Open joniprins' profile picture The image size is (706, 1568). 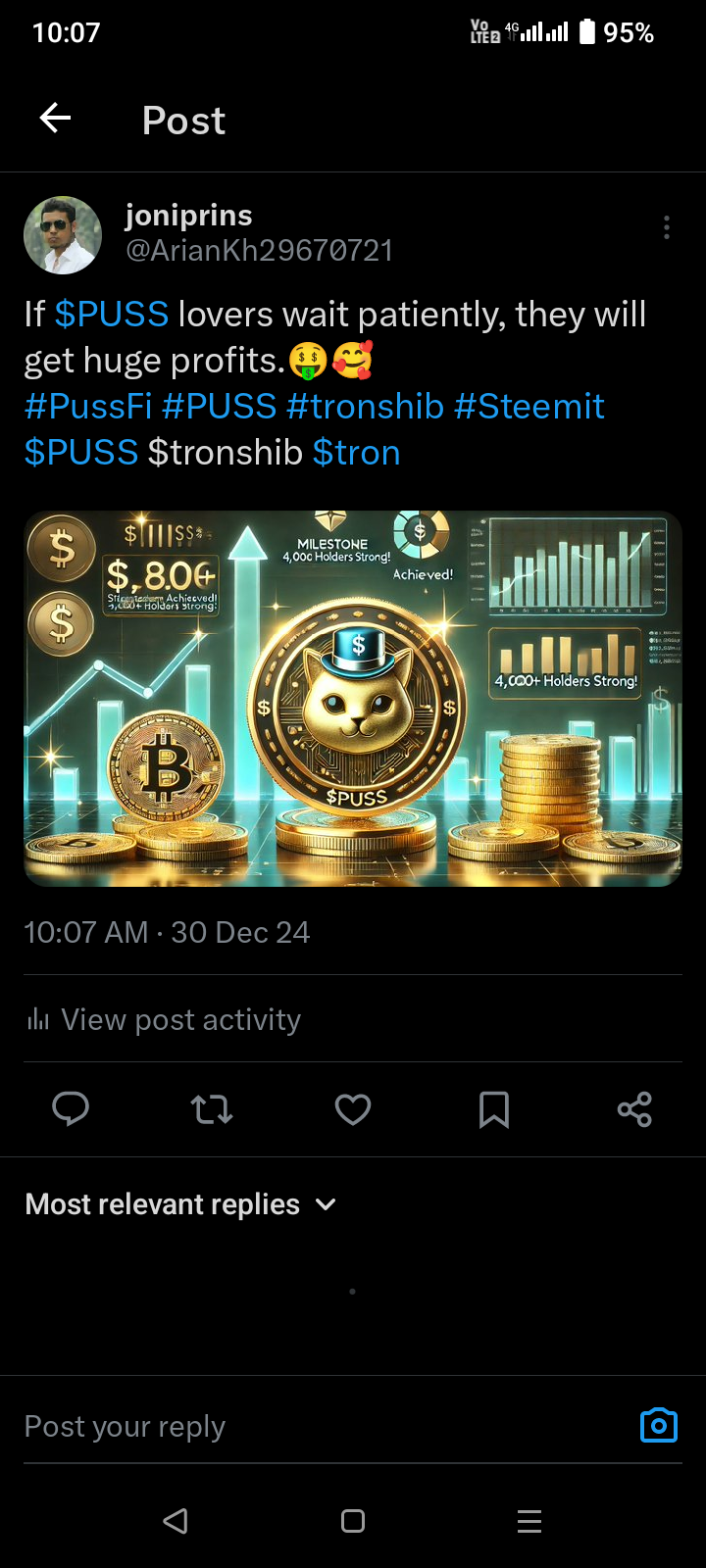pos(63,235)
